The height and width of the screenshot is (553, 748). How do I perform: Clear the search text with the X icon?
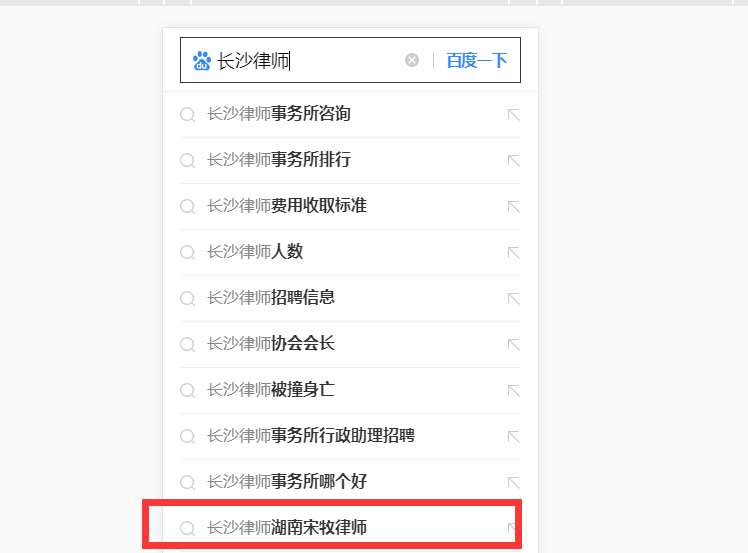pyautogui.click(x=412, y=60)
